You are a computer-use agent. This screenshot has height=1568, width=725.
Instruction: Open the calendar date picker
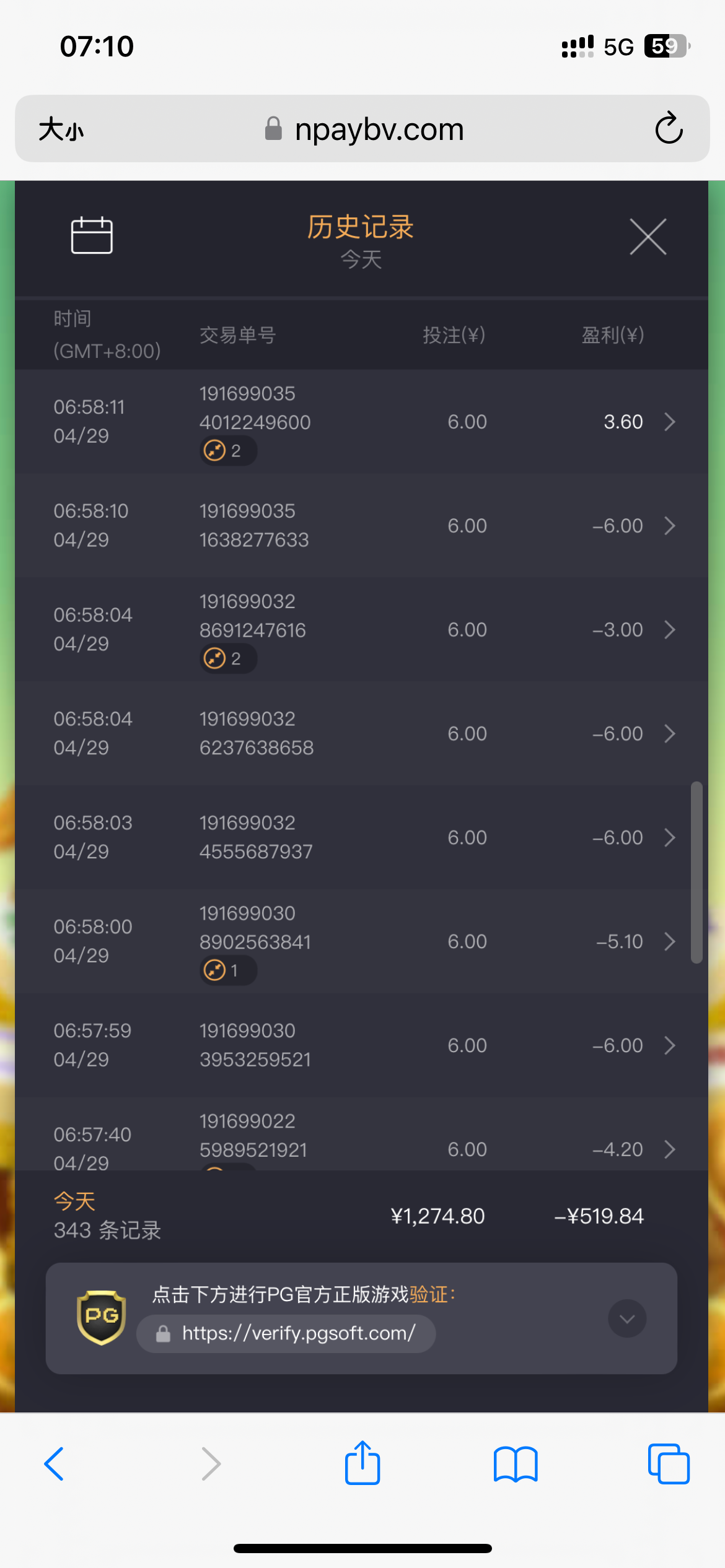[92, 235]
